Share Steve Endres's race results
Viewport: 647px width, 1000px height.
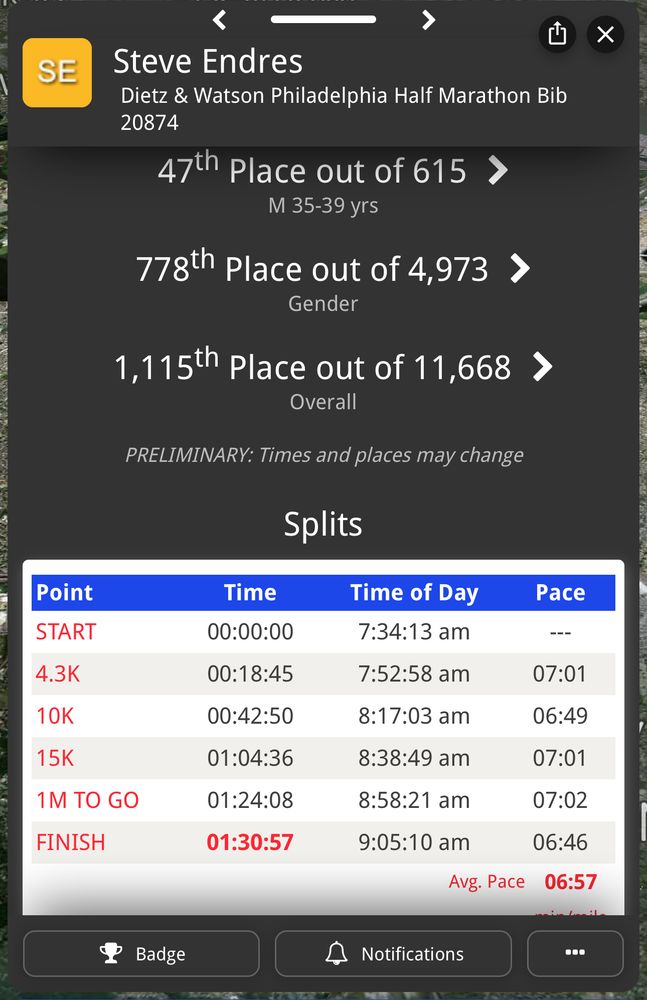558,35
